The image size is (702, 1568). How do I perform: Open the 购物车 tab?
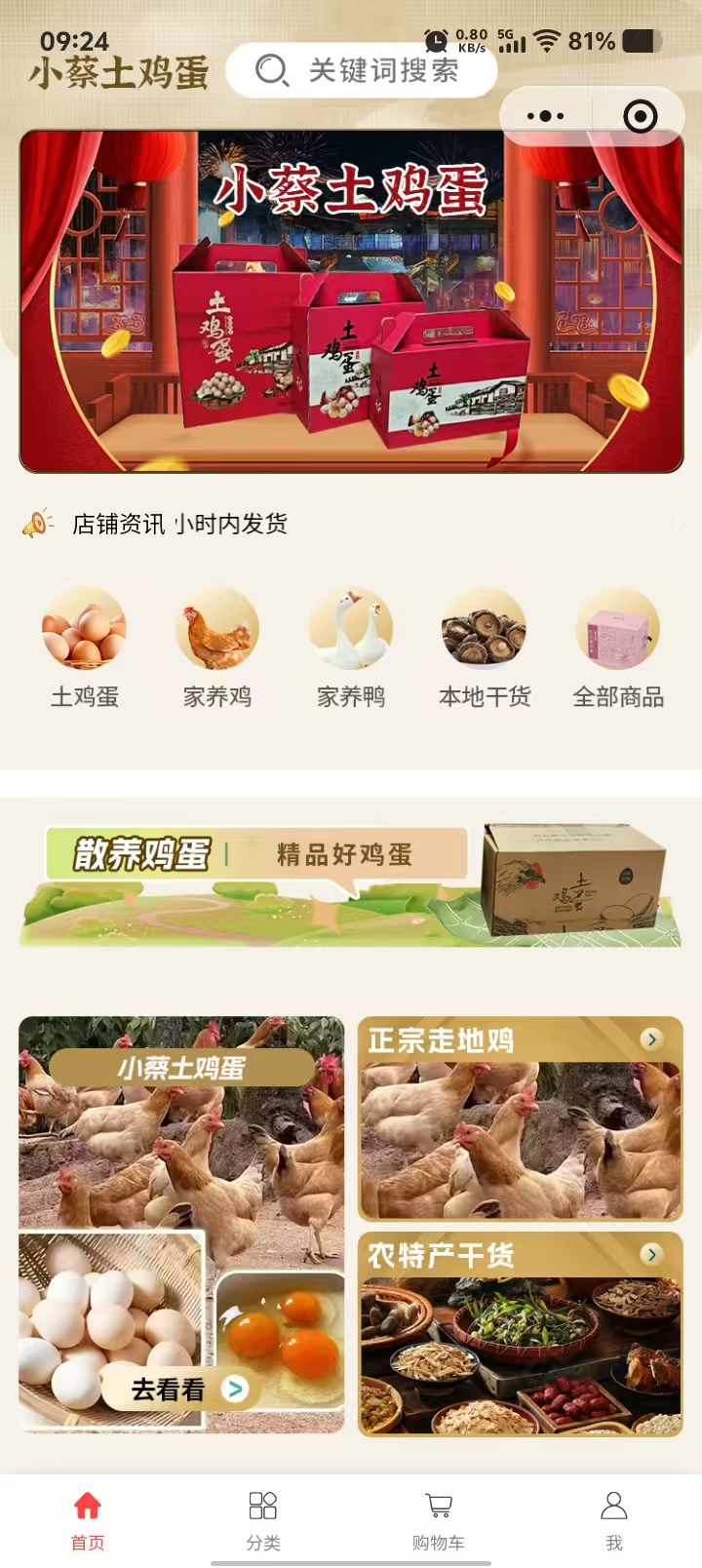(x=439, y=1519)
